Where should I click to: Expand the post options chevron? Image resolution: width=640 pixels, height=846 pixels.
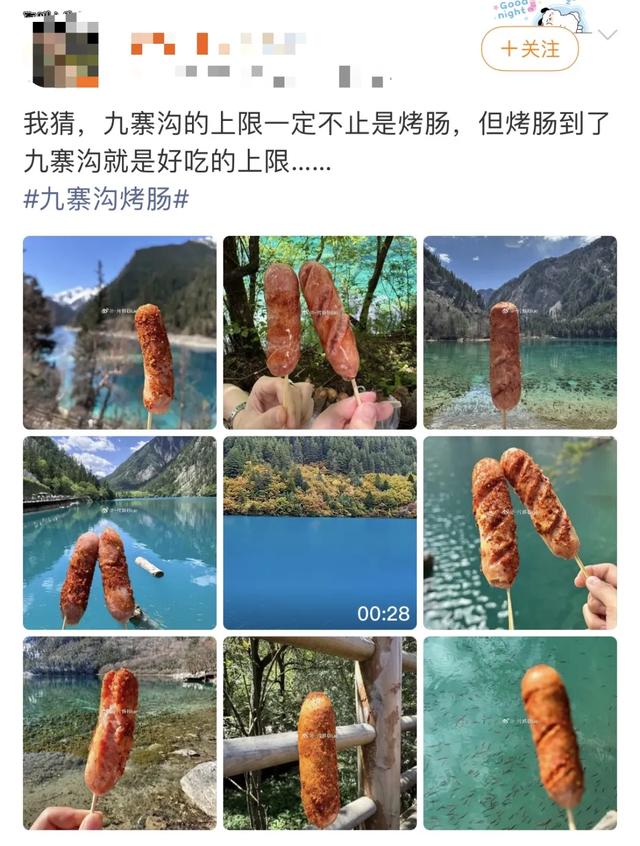tap(608, 35)
